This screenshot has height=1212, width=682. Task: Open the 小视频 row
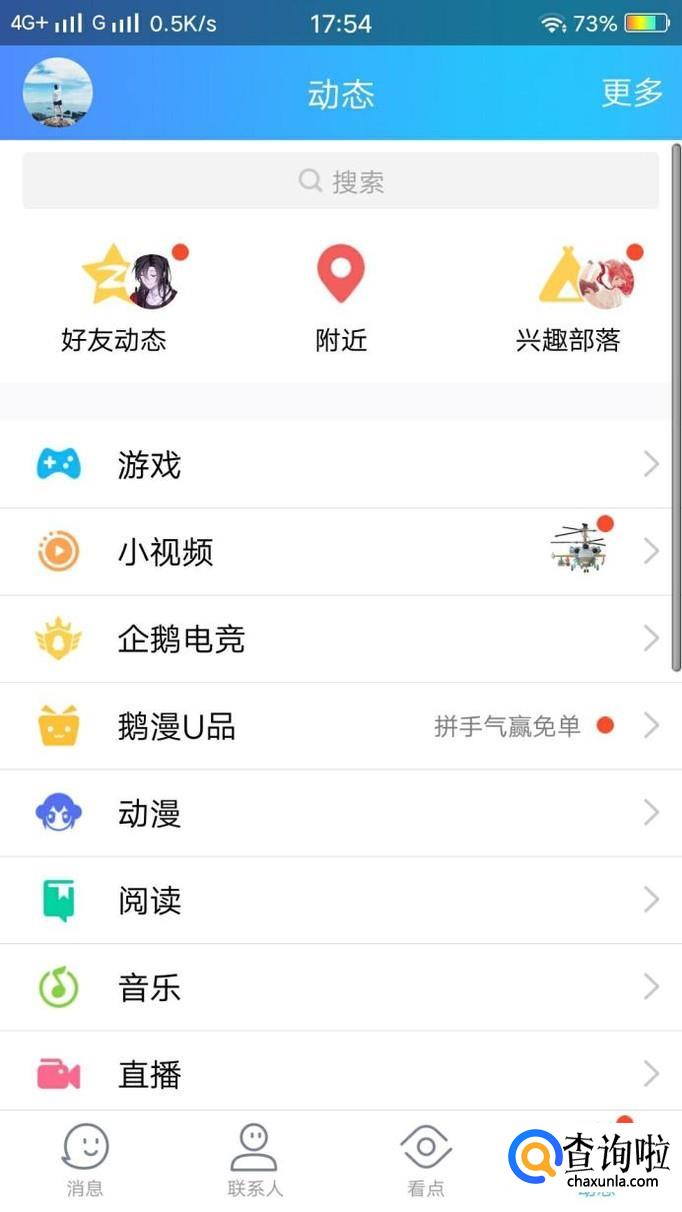(340, 551)
